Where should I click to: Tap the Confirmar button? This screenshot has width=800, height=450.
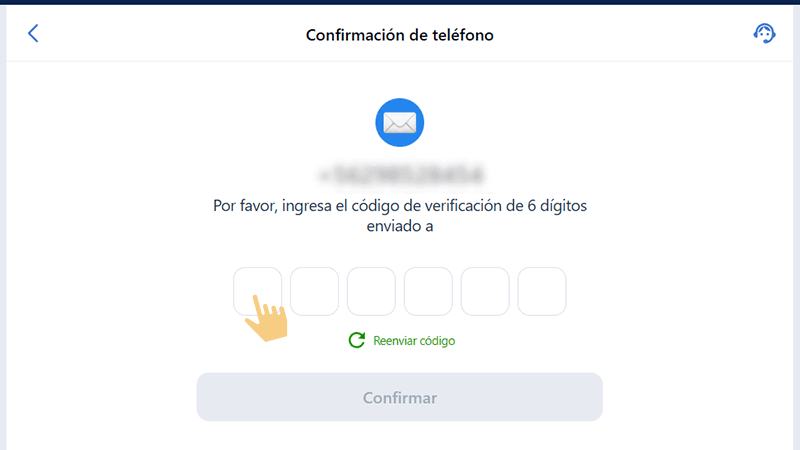(x=400, y=397)
